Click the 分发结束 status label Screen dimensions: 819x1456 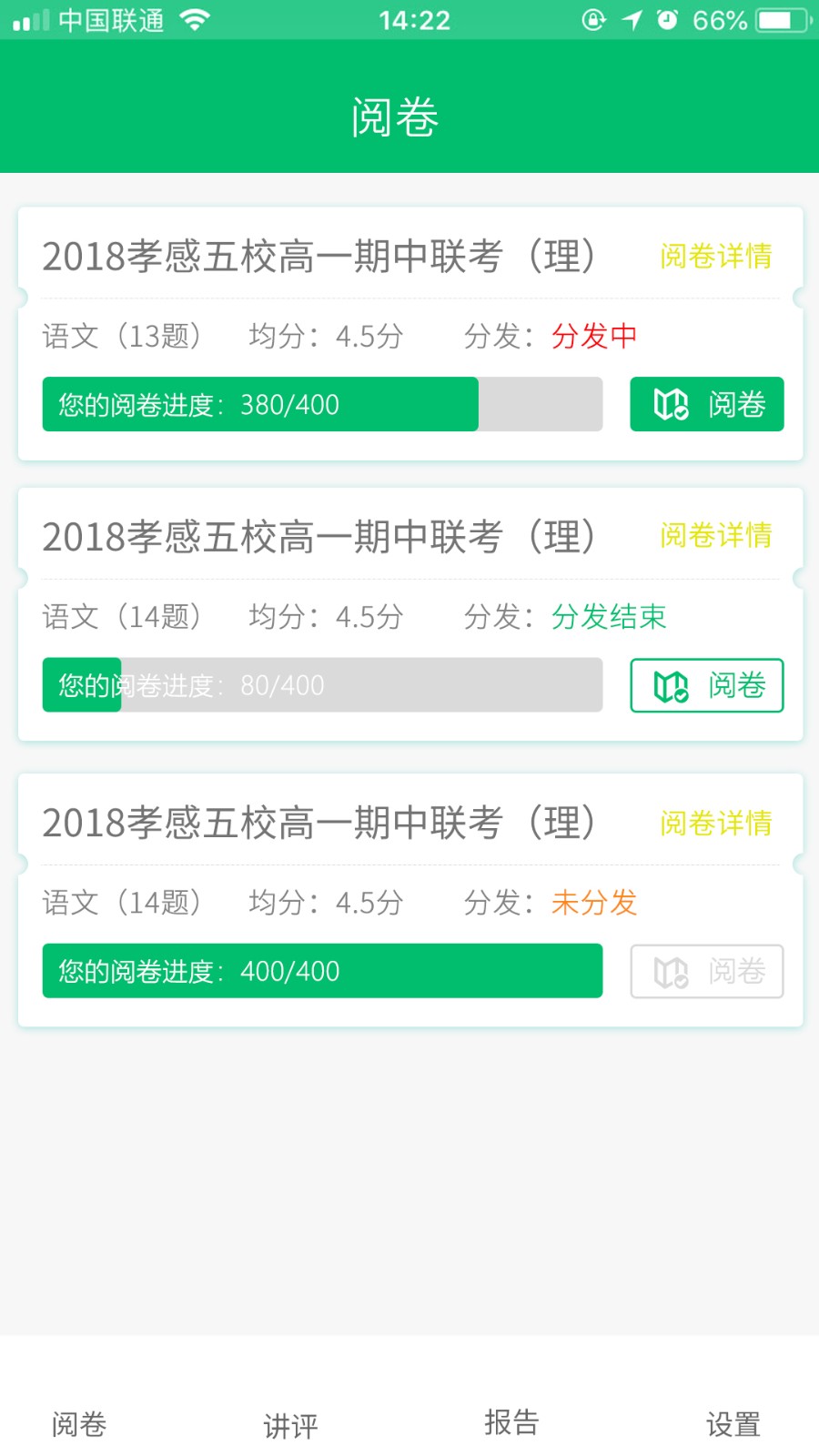pyautogui.click(x=609, y=617)
